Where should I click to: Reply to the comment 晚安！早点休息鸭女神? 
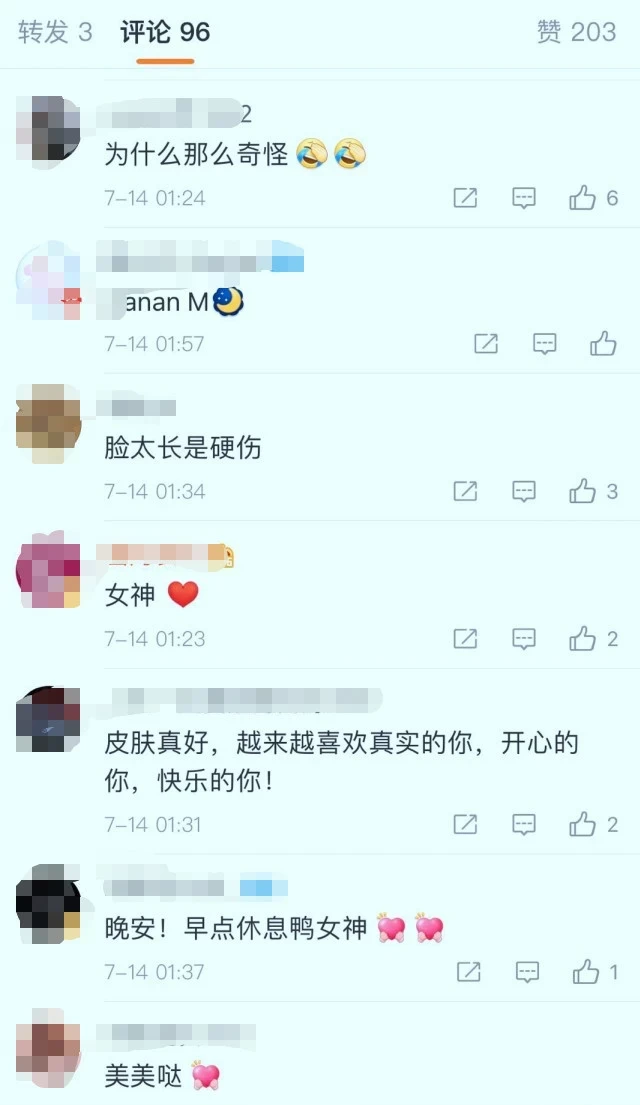pyautogui.click(x=528, y=971)
